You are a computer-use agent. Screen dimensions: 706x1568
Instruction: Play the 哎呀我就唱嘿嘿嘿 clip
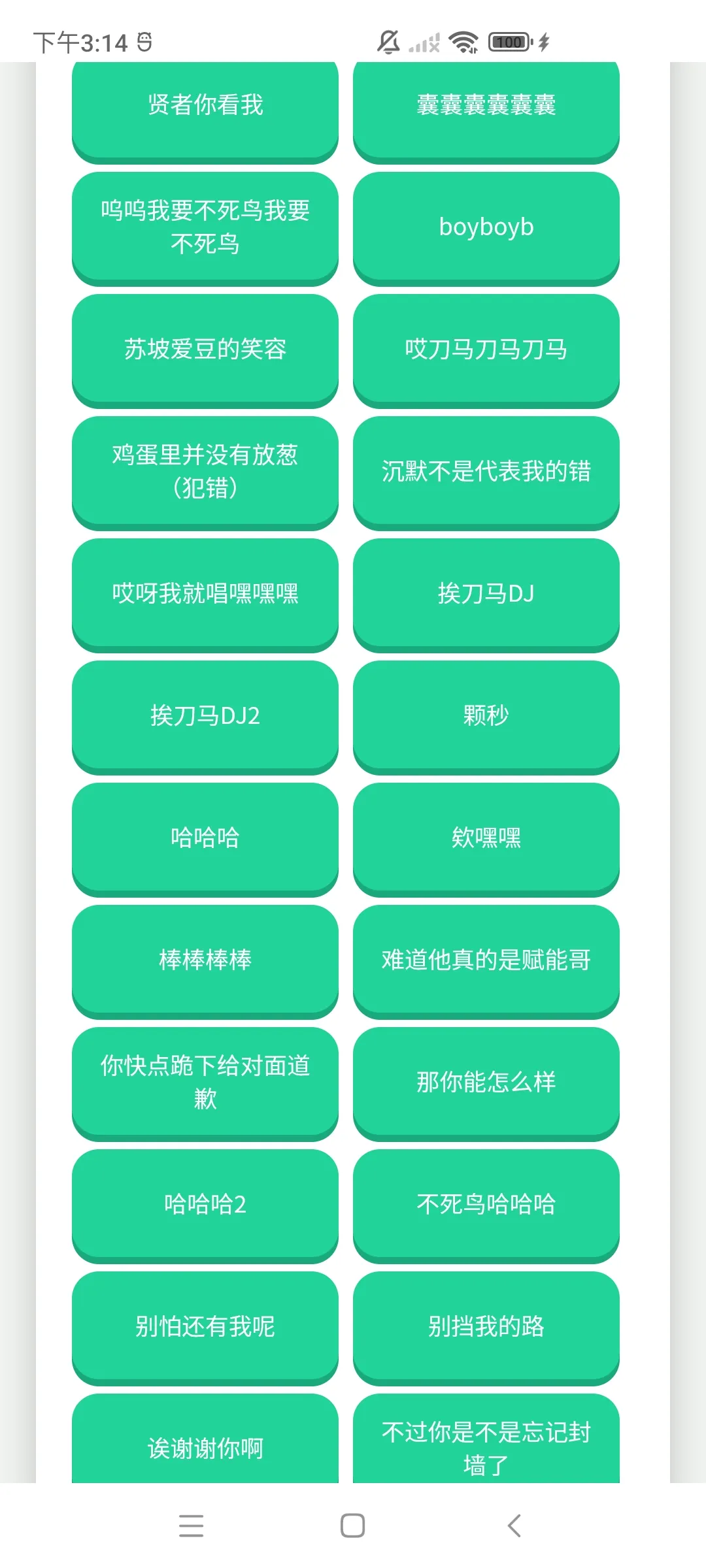click(x=205, y=595)
